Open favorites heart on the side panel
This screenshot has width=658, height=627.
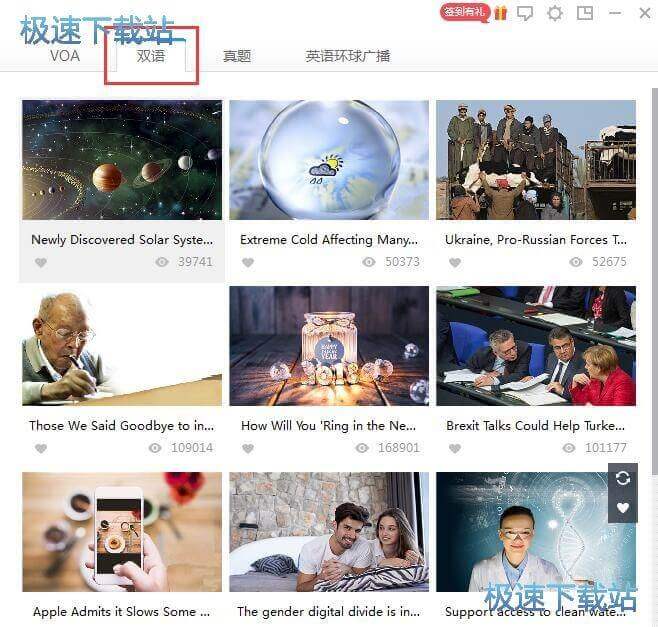point(623,508)
